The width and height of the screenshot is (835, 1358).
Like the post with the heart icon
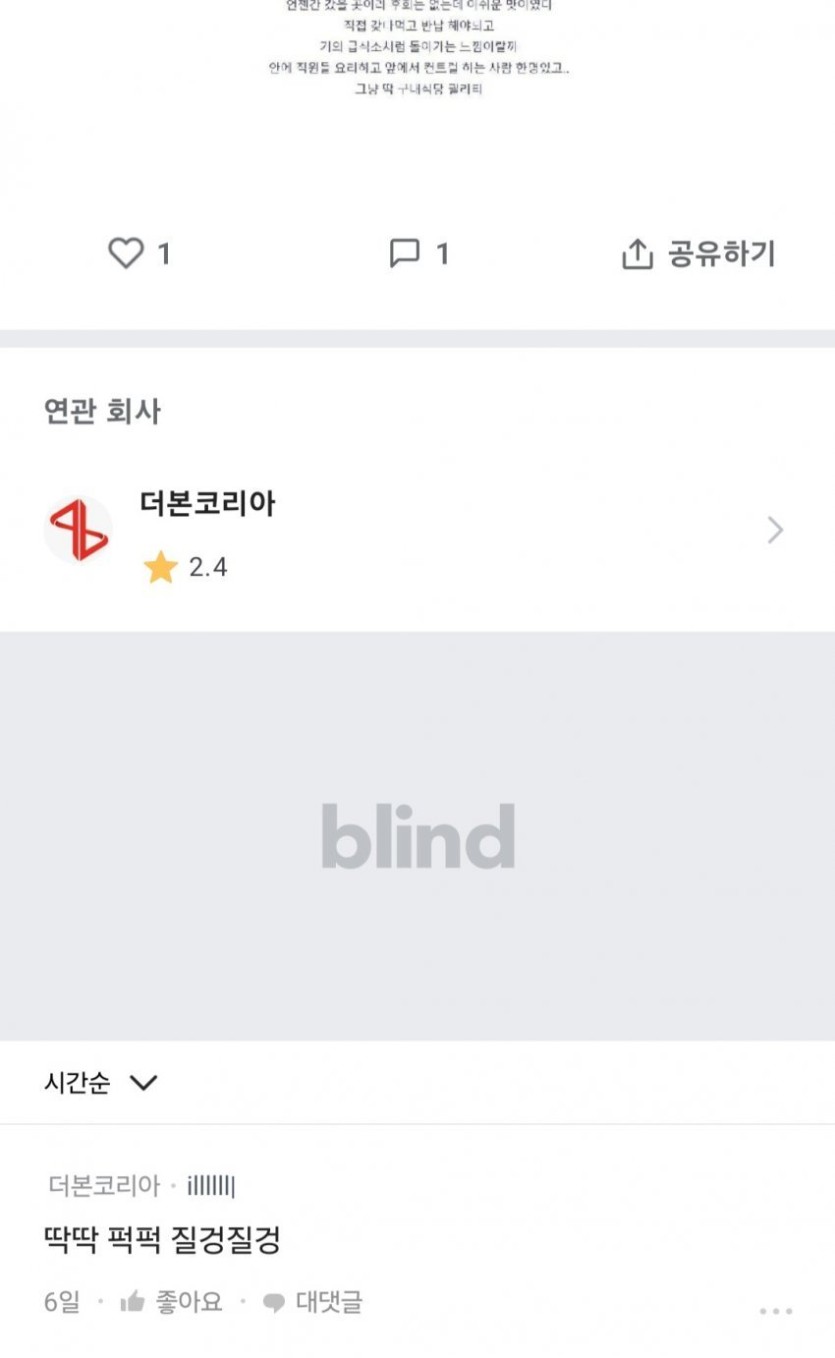pos(126,253)
